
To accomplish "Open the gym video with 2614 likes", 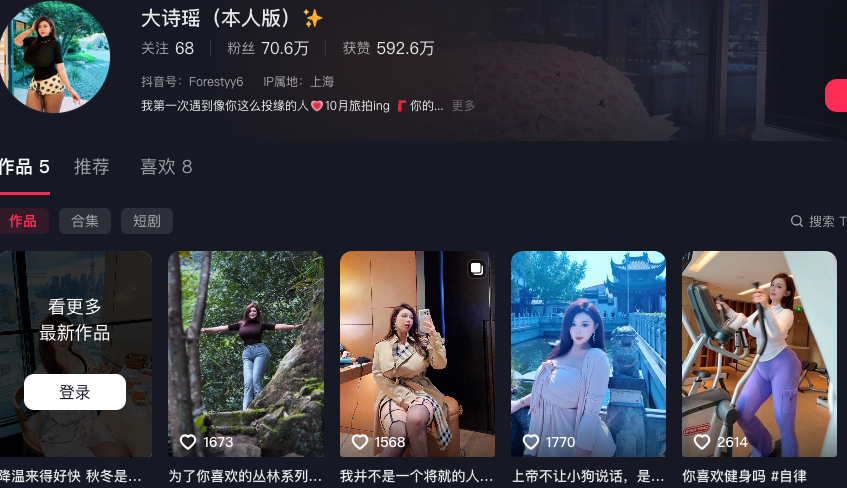I will pyautogui.click(x=759, y=354).
